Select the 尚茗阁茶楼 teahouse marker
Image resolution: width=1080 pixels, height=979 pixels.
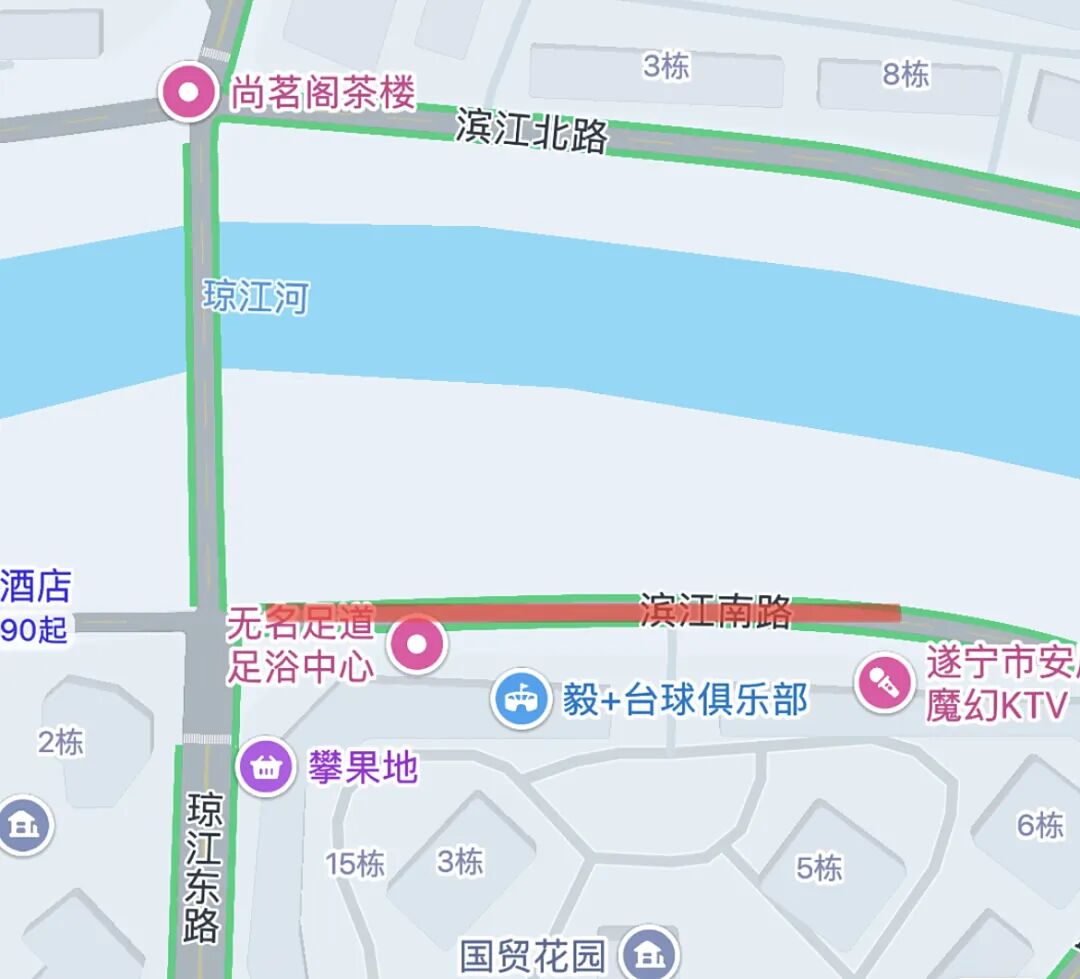tap(189, 93)
